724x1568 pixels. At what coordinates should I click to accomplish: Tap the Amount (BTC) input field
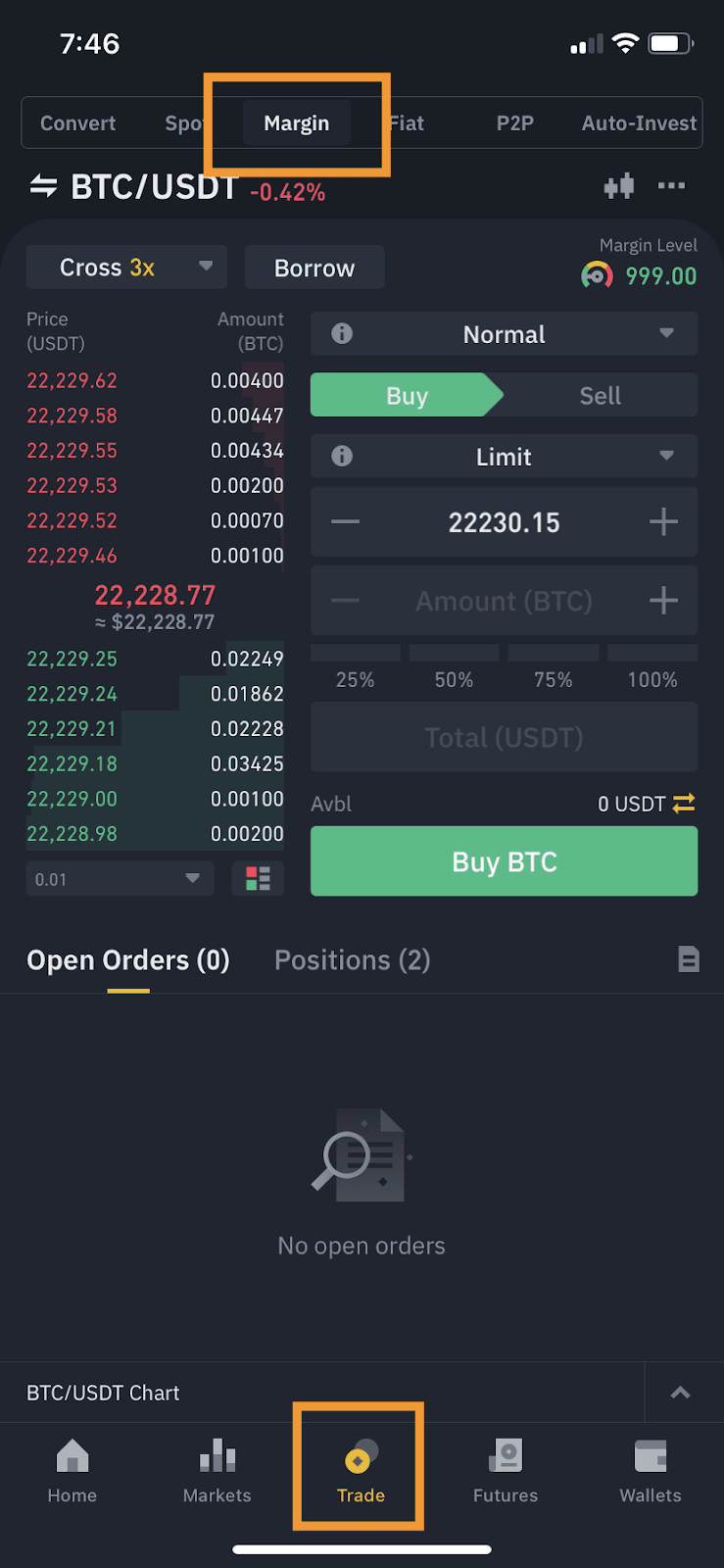504,601
